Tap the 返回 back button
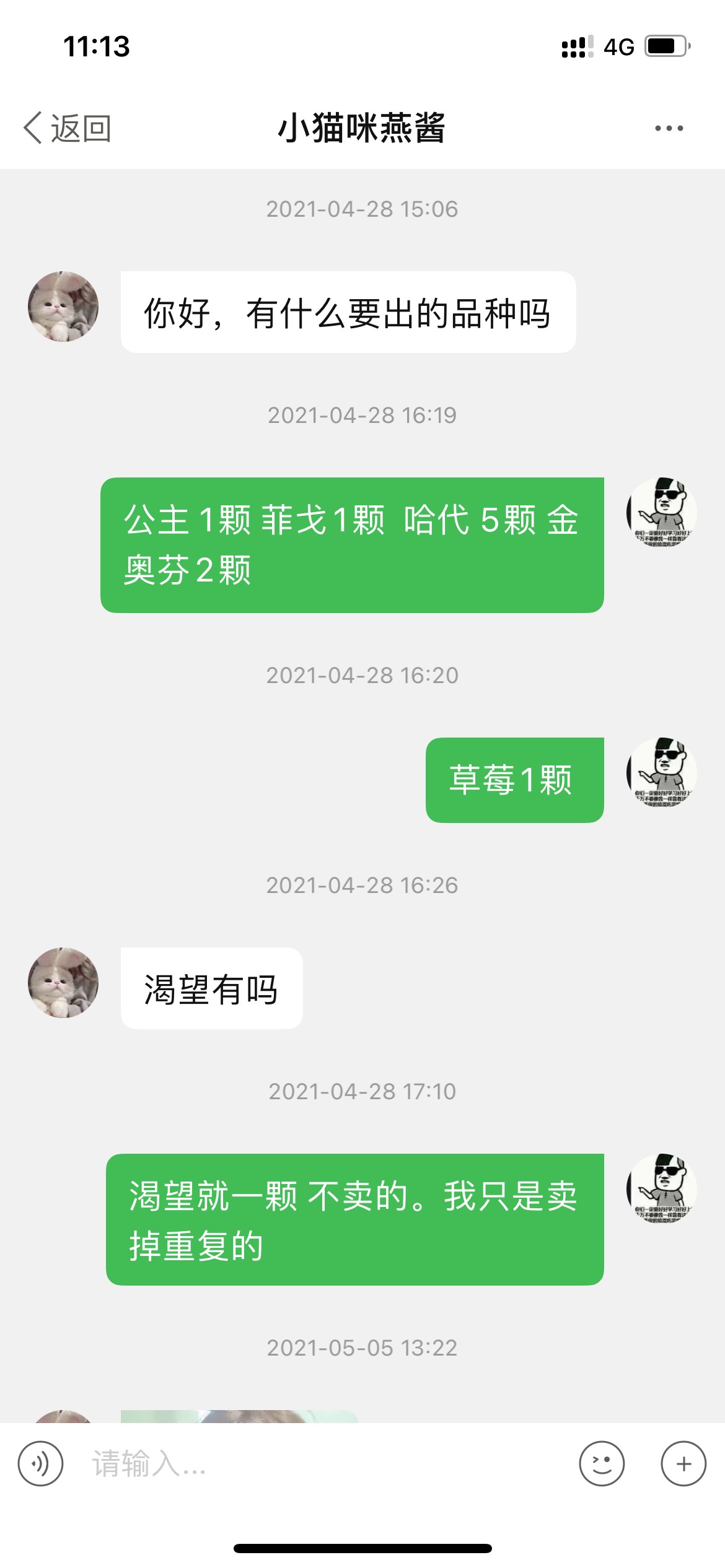Screen dimensions: 725x1568 67,128
